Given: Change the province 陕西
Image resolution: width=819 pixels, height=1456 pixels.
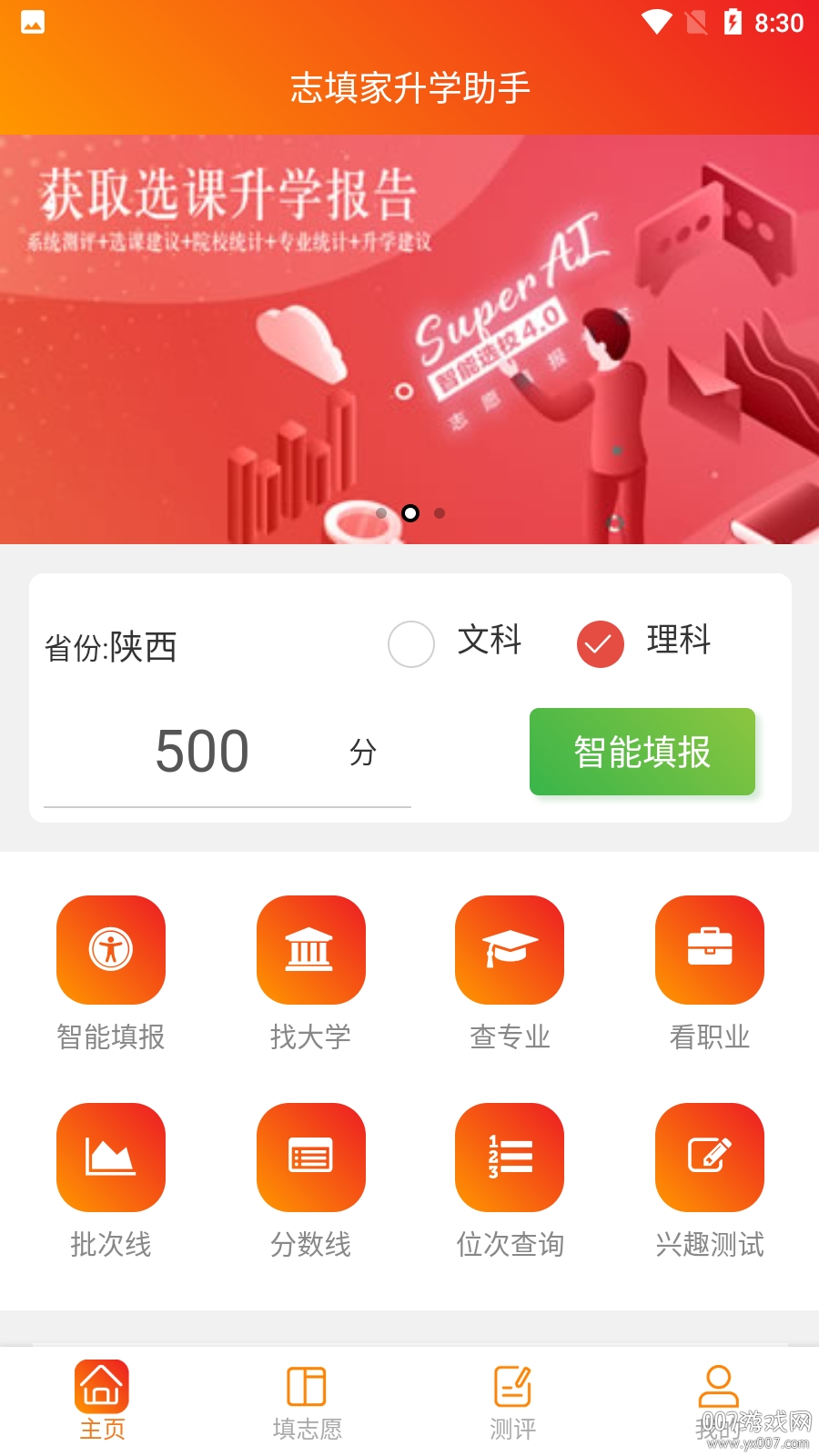Looking at the screenshot, I should [x=111, y=648].
